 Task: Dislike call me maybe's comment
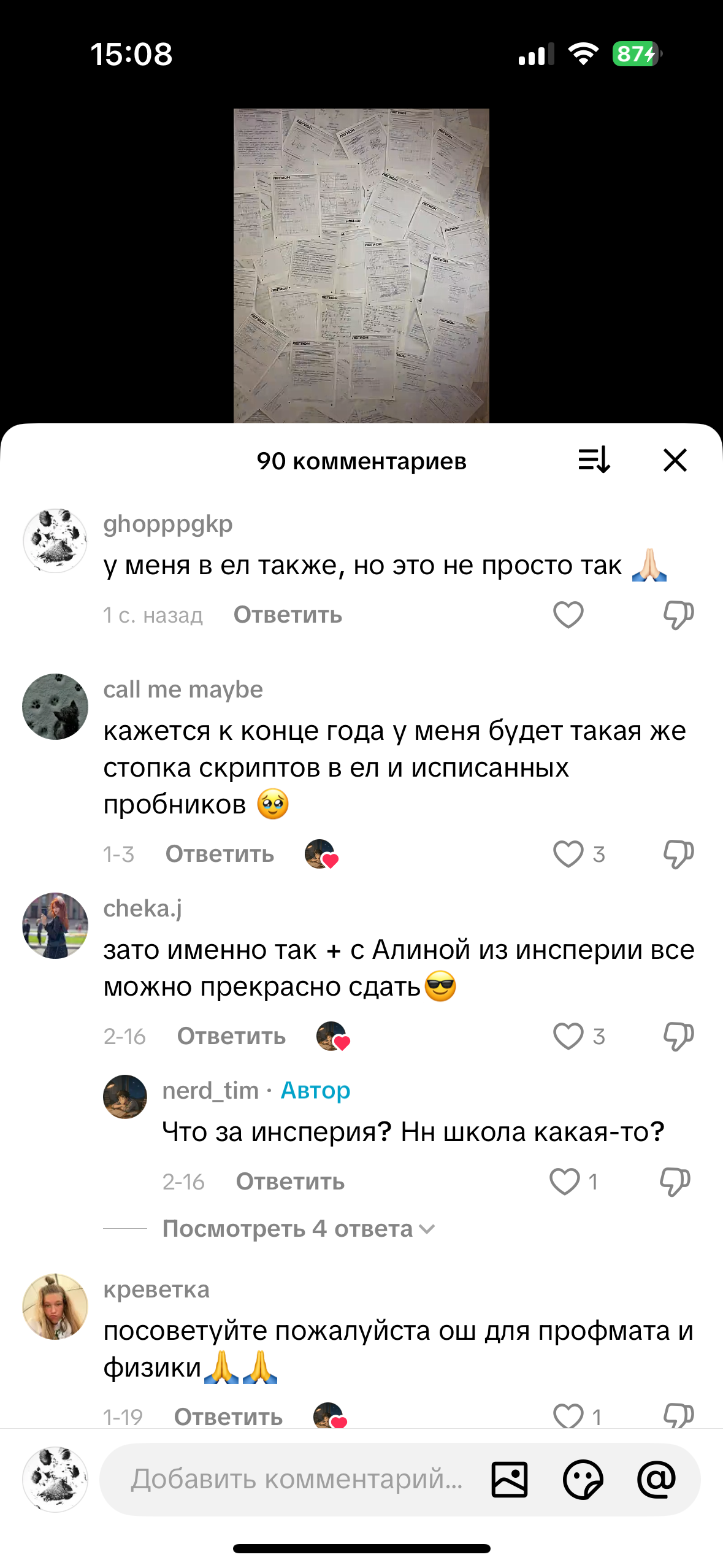(678, 854)
